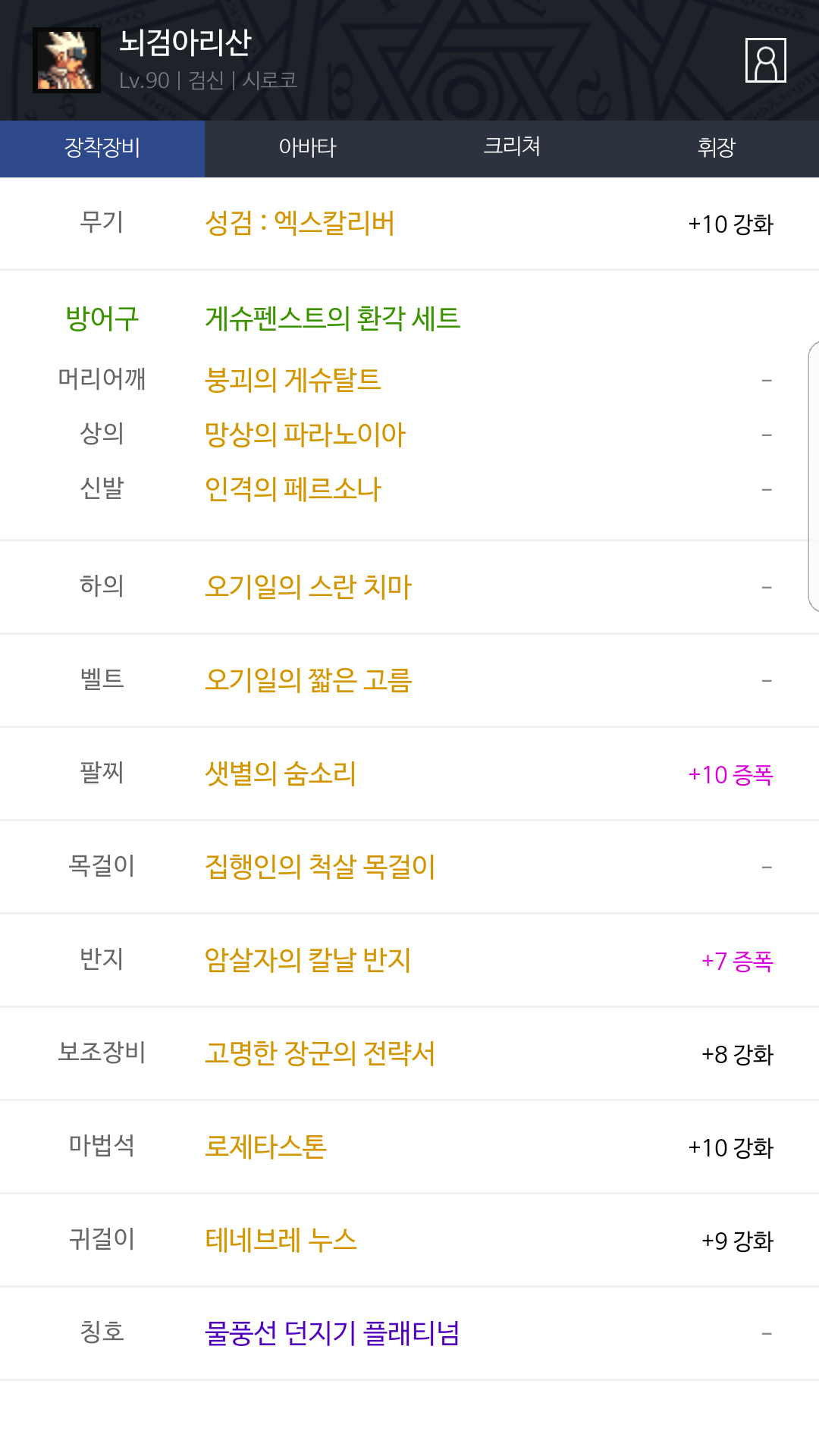This screenshot has height=1456, width=819.
Task: Open 오기일의 짧은 고름 belt item
Action: tap(308, 680)
